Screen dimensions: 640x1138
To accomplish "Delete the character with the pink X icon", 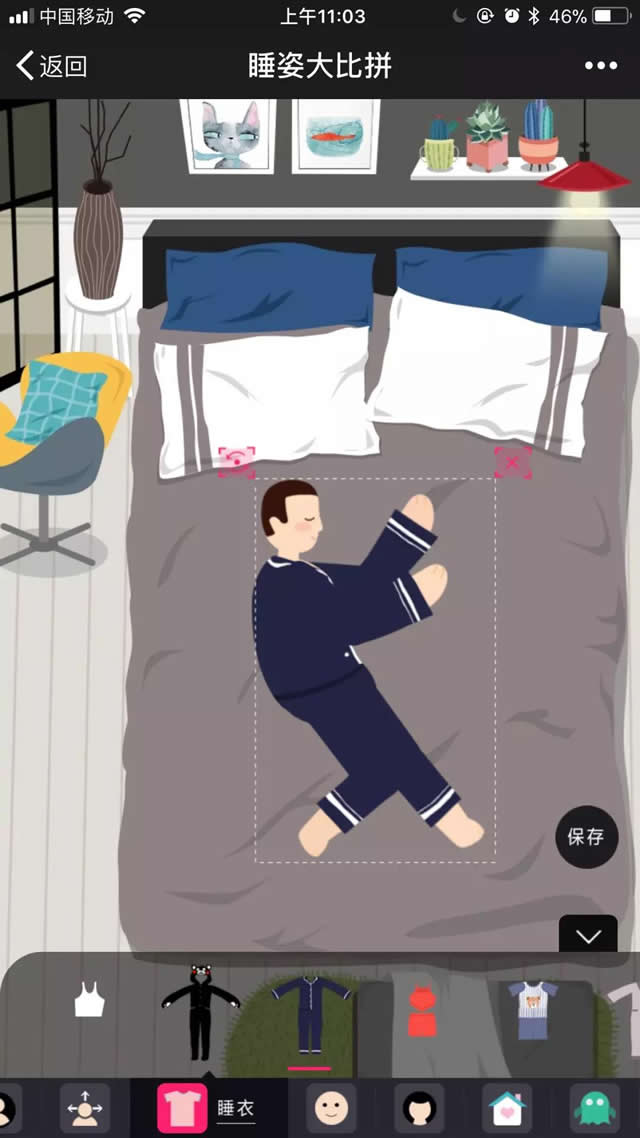I will [512, 461].
